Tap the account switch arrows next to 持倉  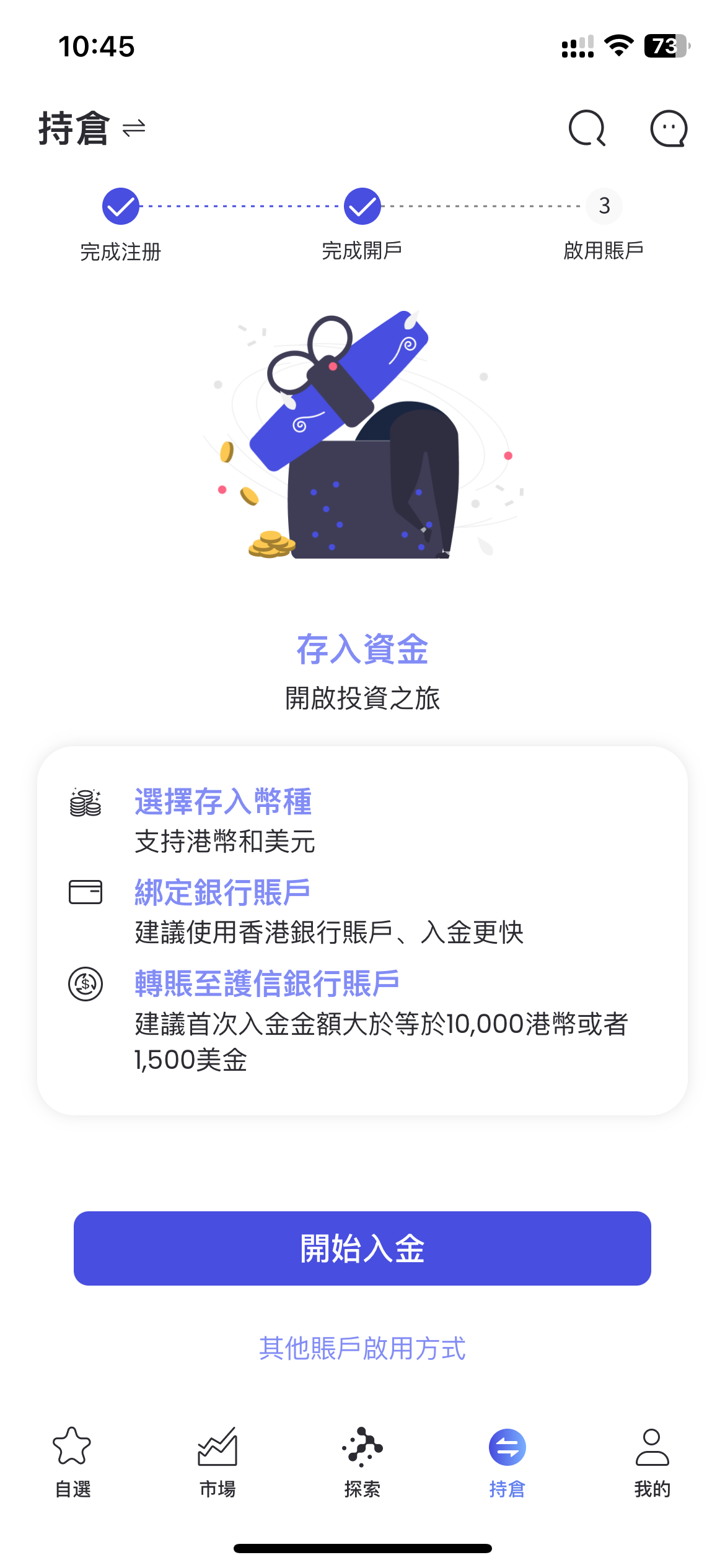[132, 128]
